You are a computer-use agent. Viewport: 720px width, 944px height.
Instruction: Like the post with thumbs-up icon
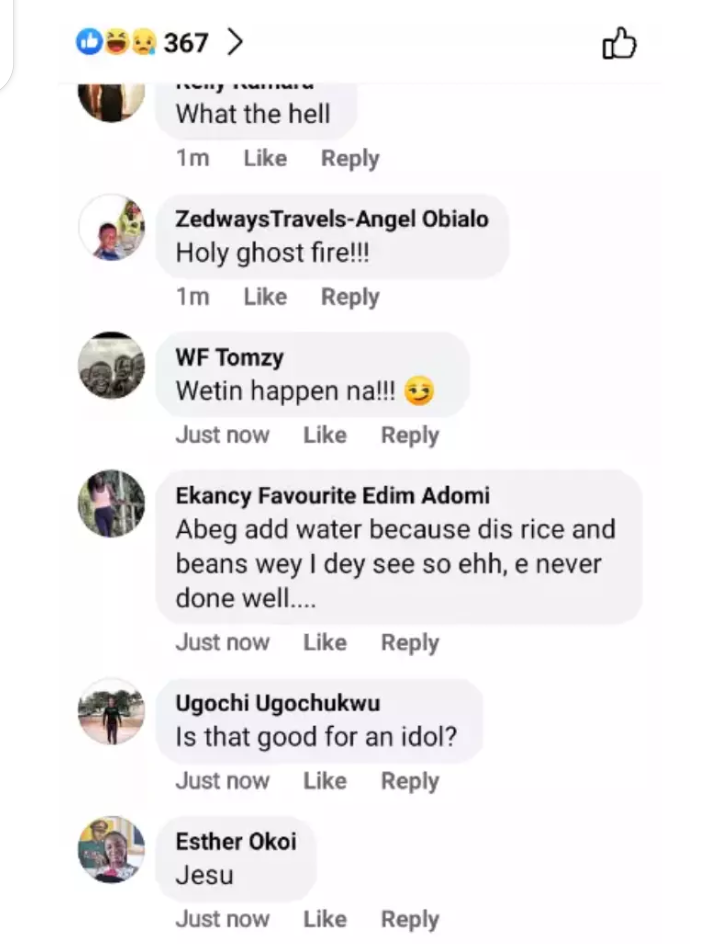tap(619, 44)
